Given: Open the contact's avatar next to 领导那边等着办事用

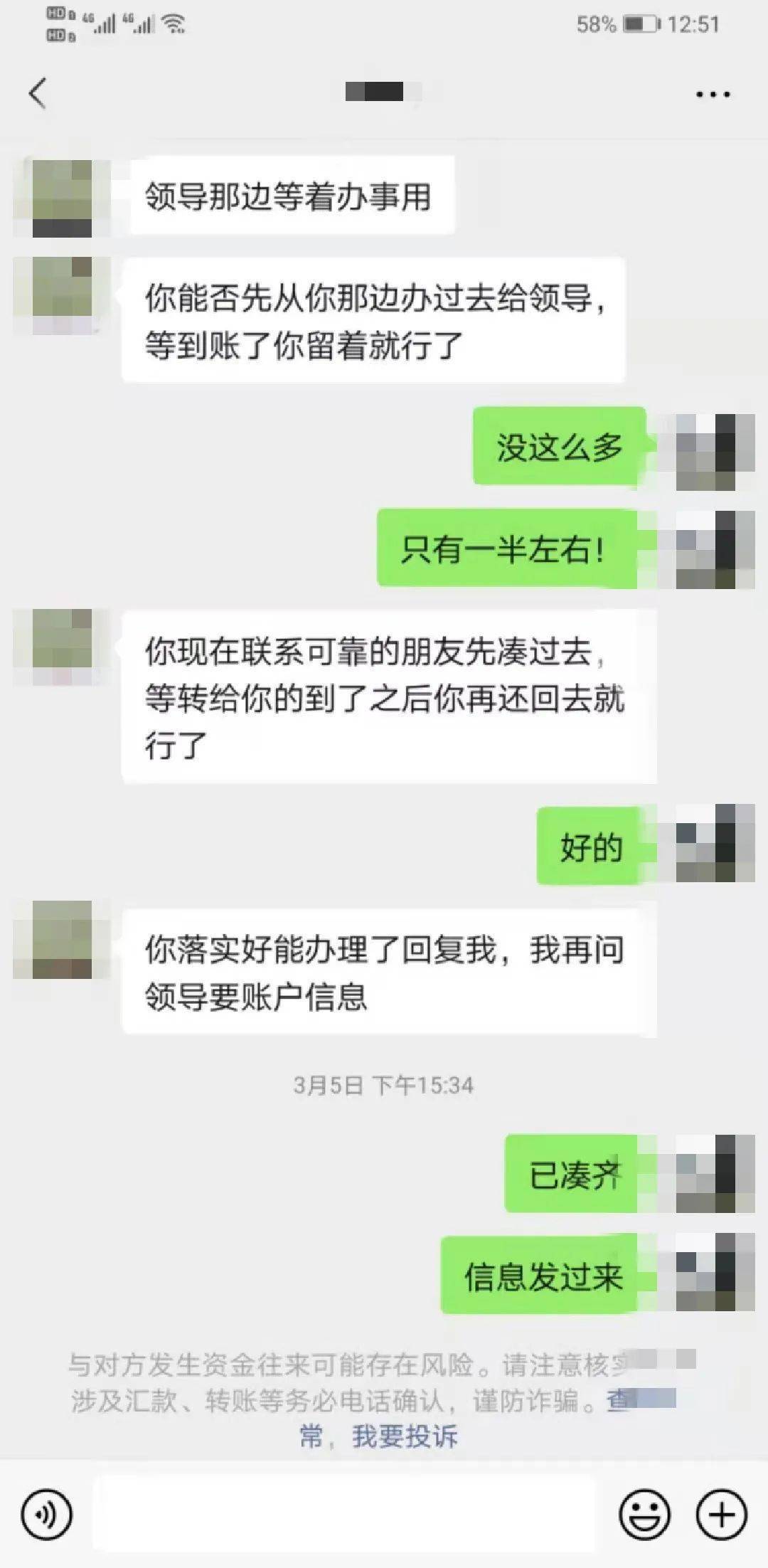Looking at the screenshot, I should (62, 198).
